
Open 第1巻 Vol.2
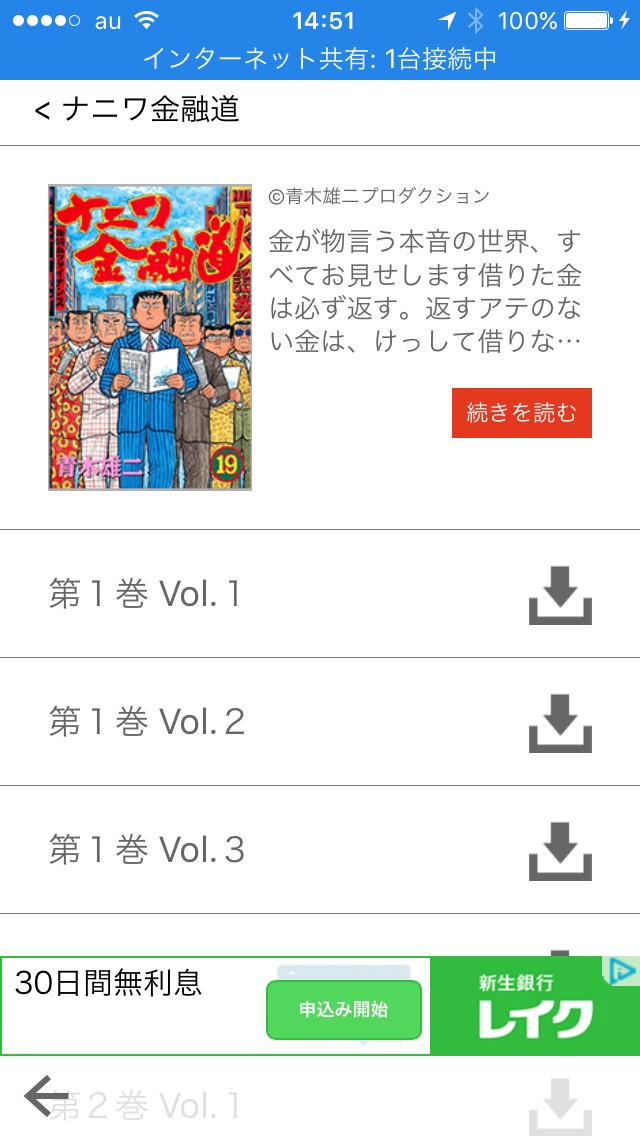[x=147, y=722]
